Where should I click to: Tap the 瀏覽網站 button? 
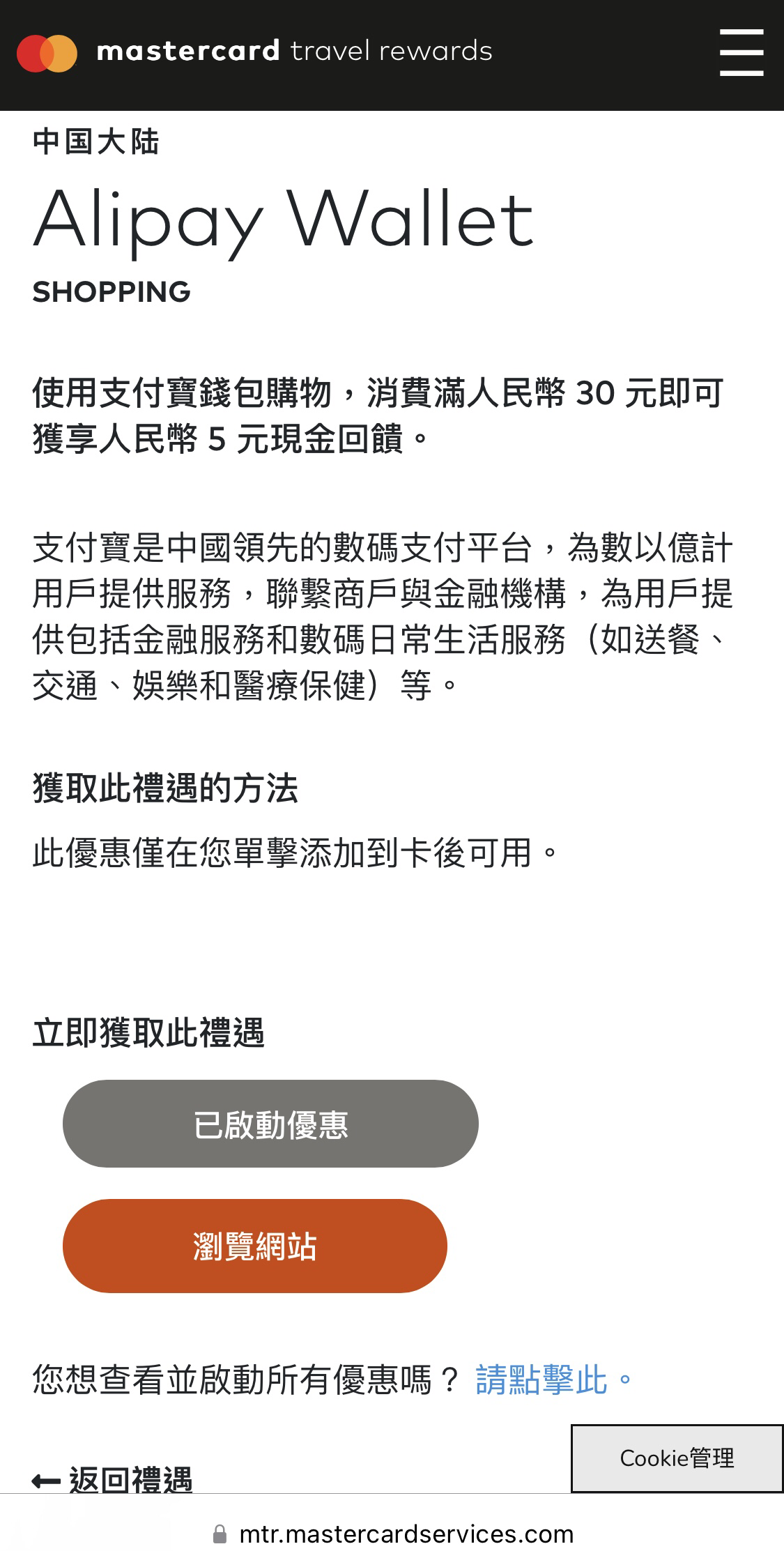click(x=254, y=1246)
